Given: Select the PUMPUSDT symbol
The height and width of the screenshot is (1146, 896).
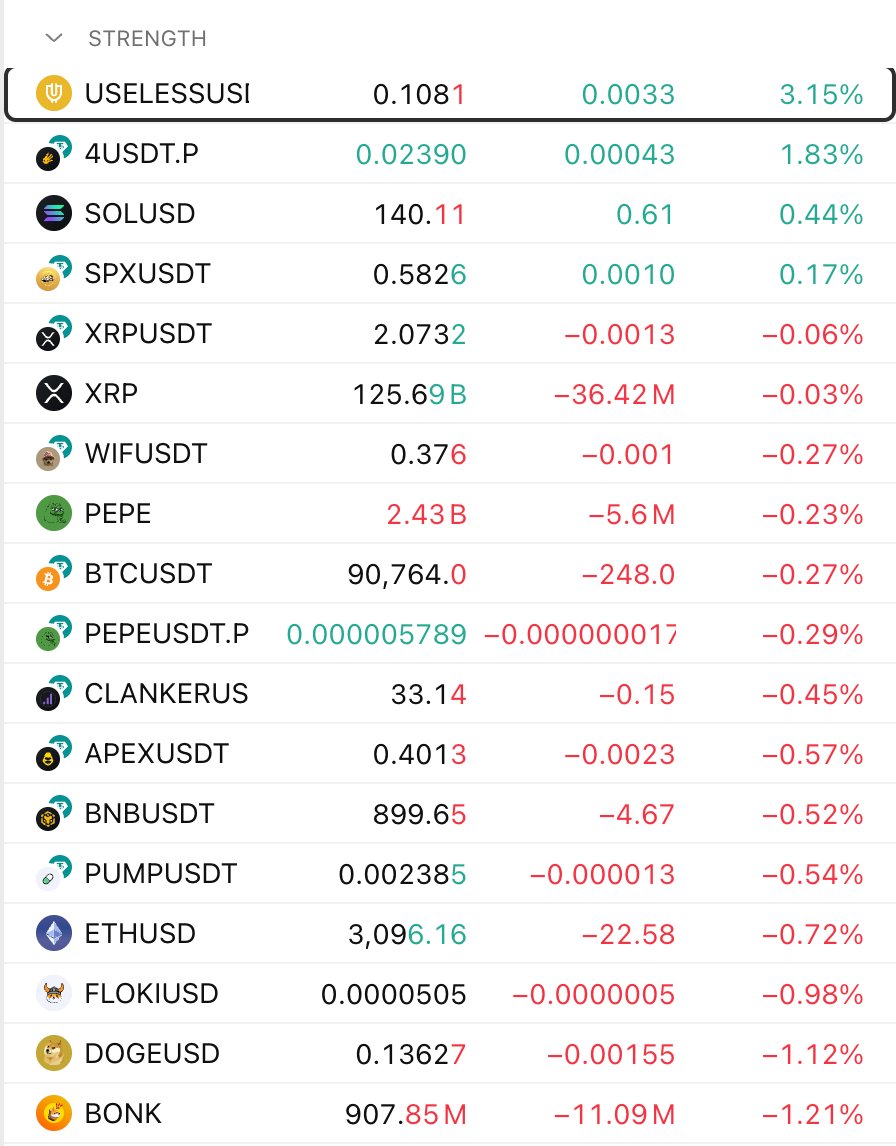Looking at the screenshot, I should 160,874.
